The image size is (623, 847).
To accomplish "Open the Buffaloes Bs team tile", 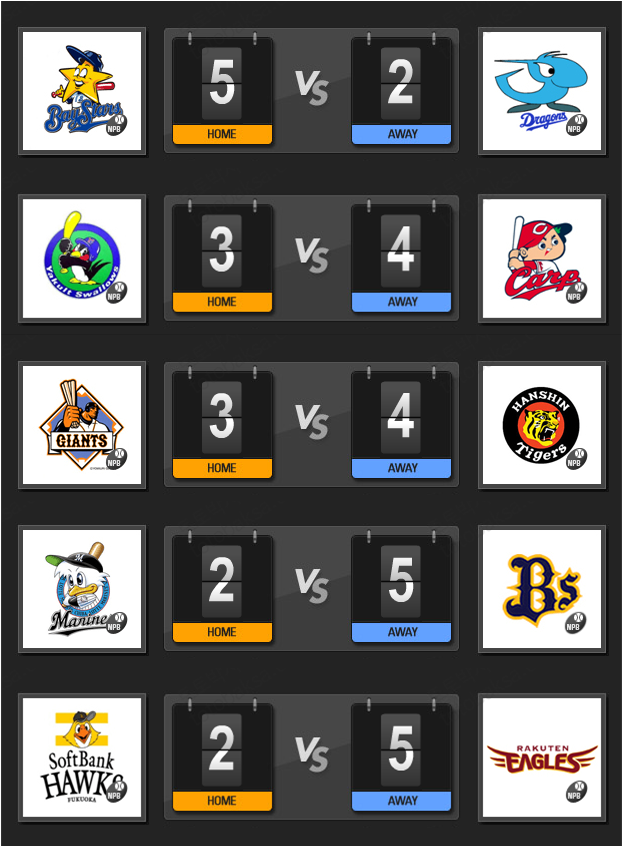I will click(x=542, y=589).
